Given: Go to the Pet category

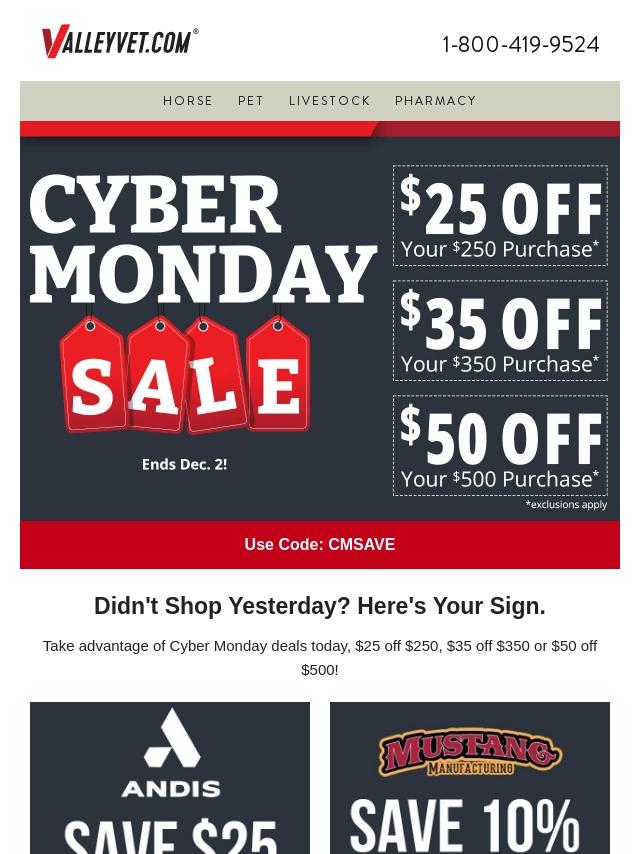Looking at the screenshot, I should coord(251,101).
